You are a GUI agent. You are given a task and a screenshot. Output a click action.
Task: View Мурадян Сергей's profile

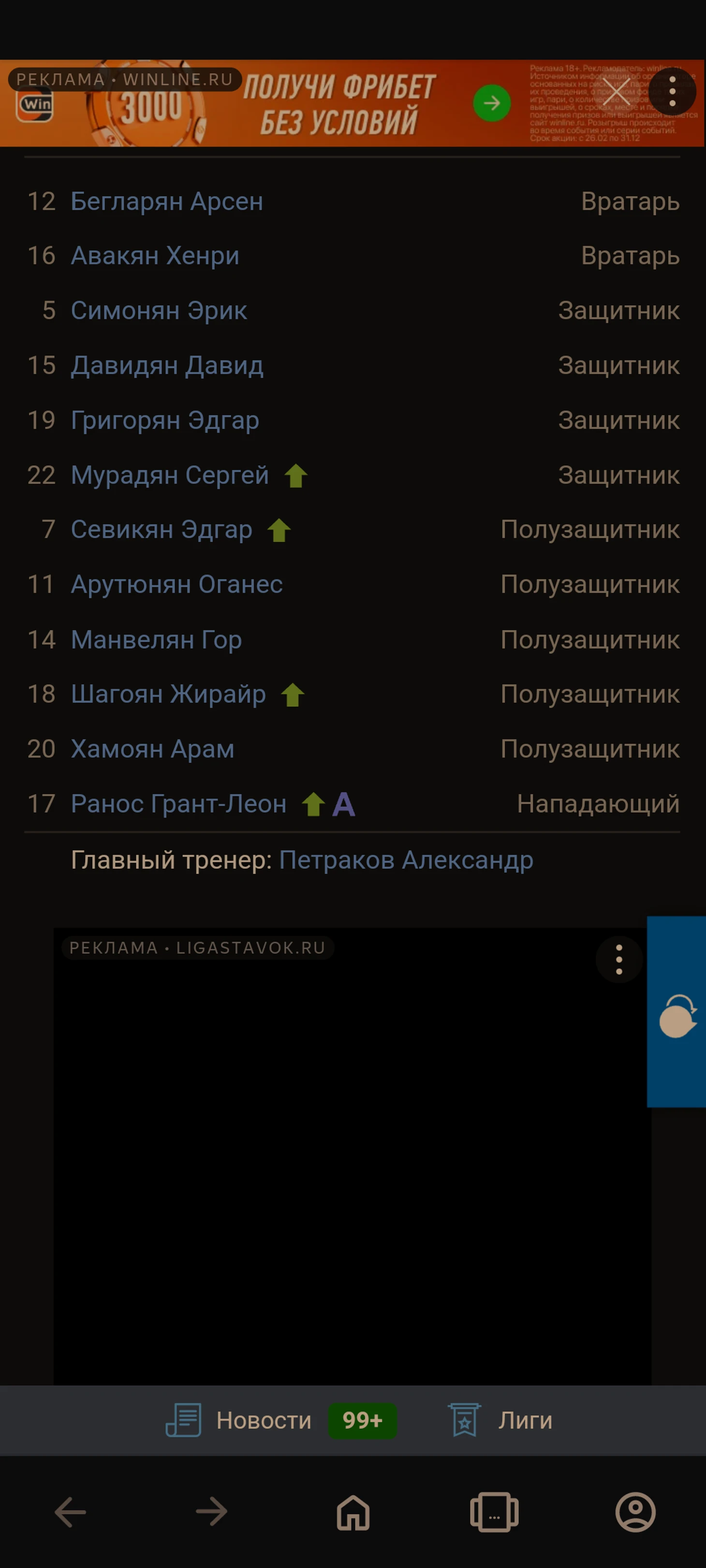169,475
